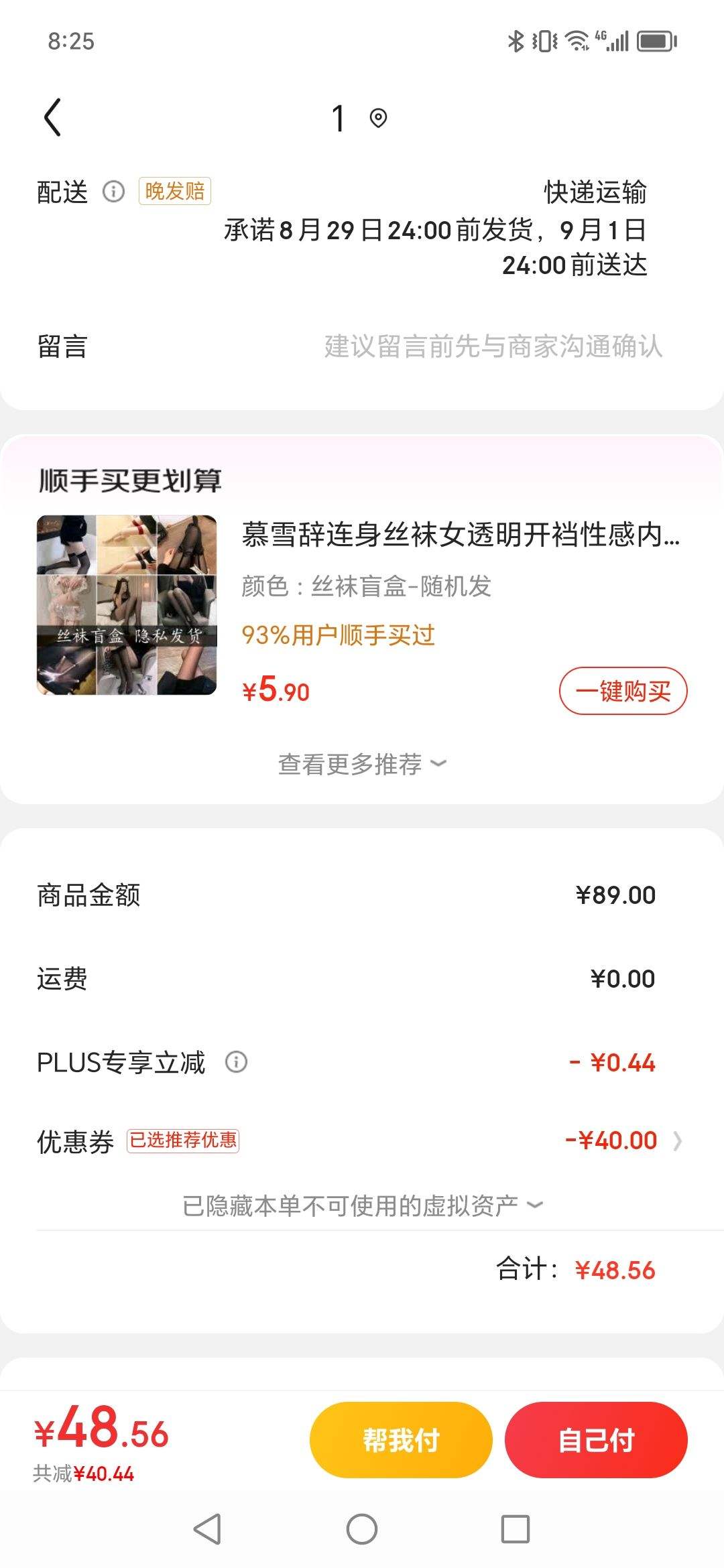Pay yourself with 自己付

pos(596,1439)
